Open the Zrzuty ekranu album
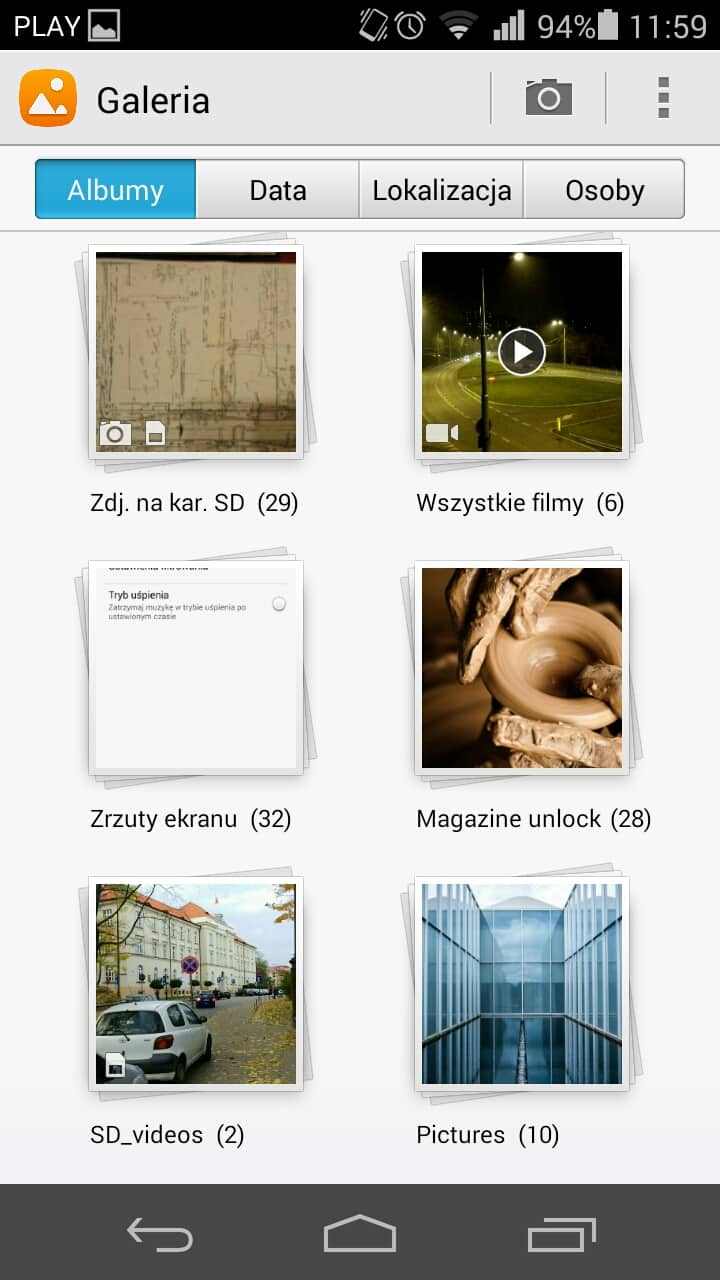 click(x=196, y=668)
